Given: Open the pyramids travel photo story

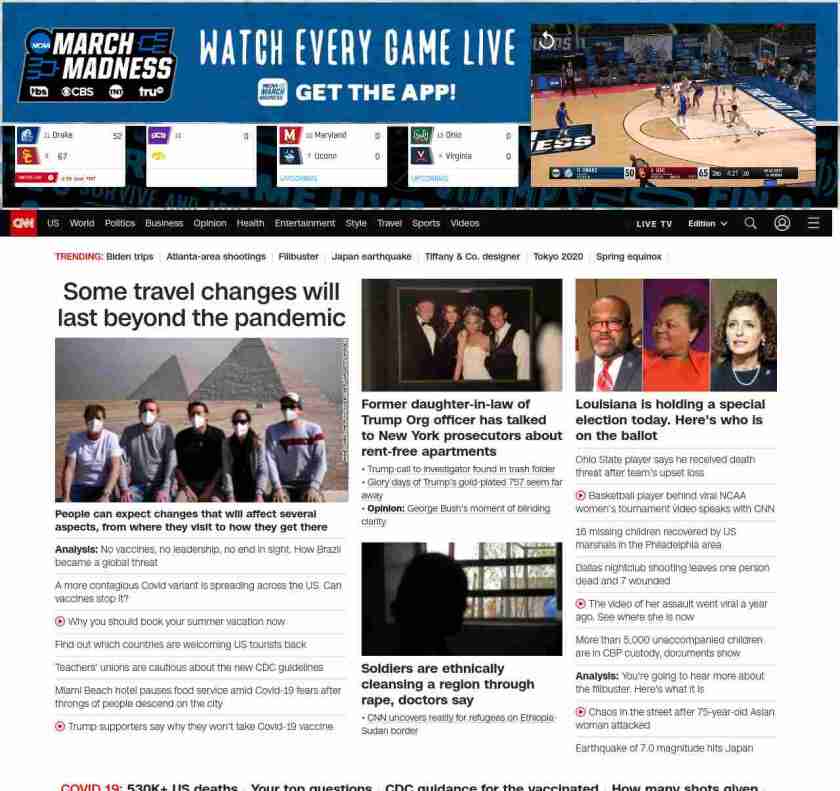Looking at the screenshot, I should click(201, 419).
